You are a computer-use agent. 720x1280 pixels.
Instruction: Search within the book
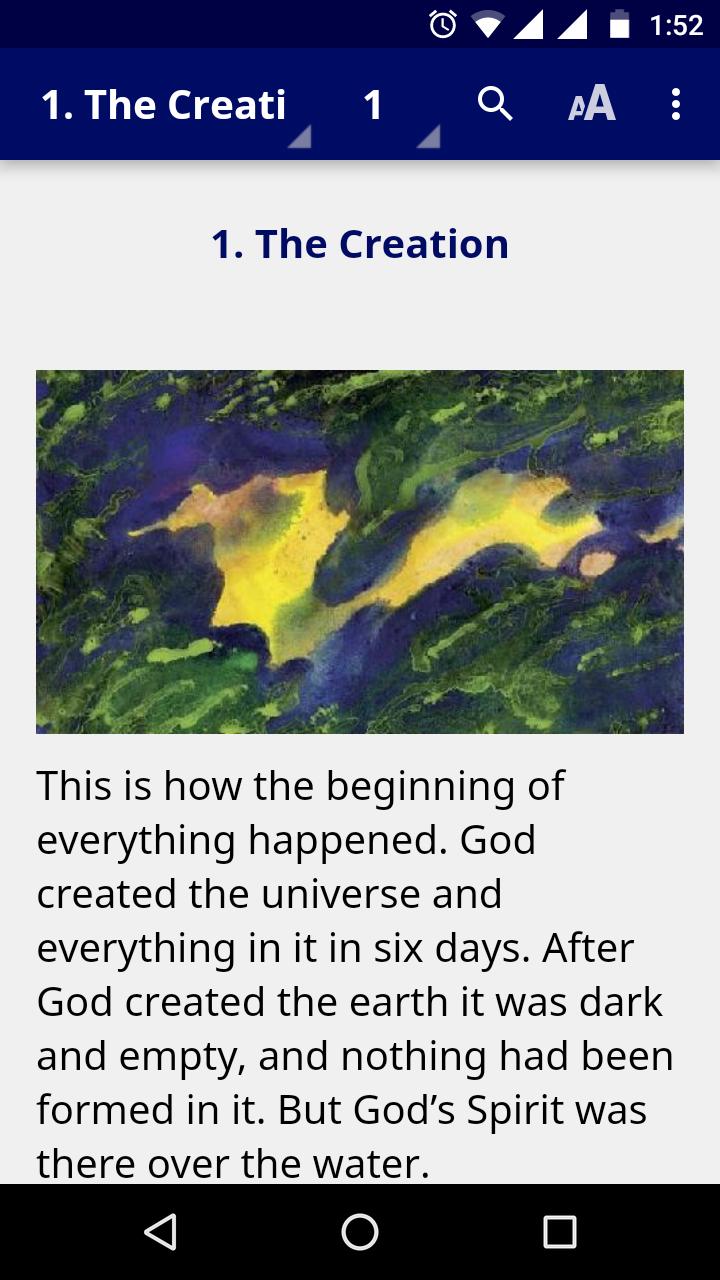pyautogui.click(x=495, y=104)
